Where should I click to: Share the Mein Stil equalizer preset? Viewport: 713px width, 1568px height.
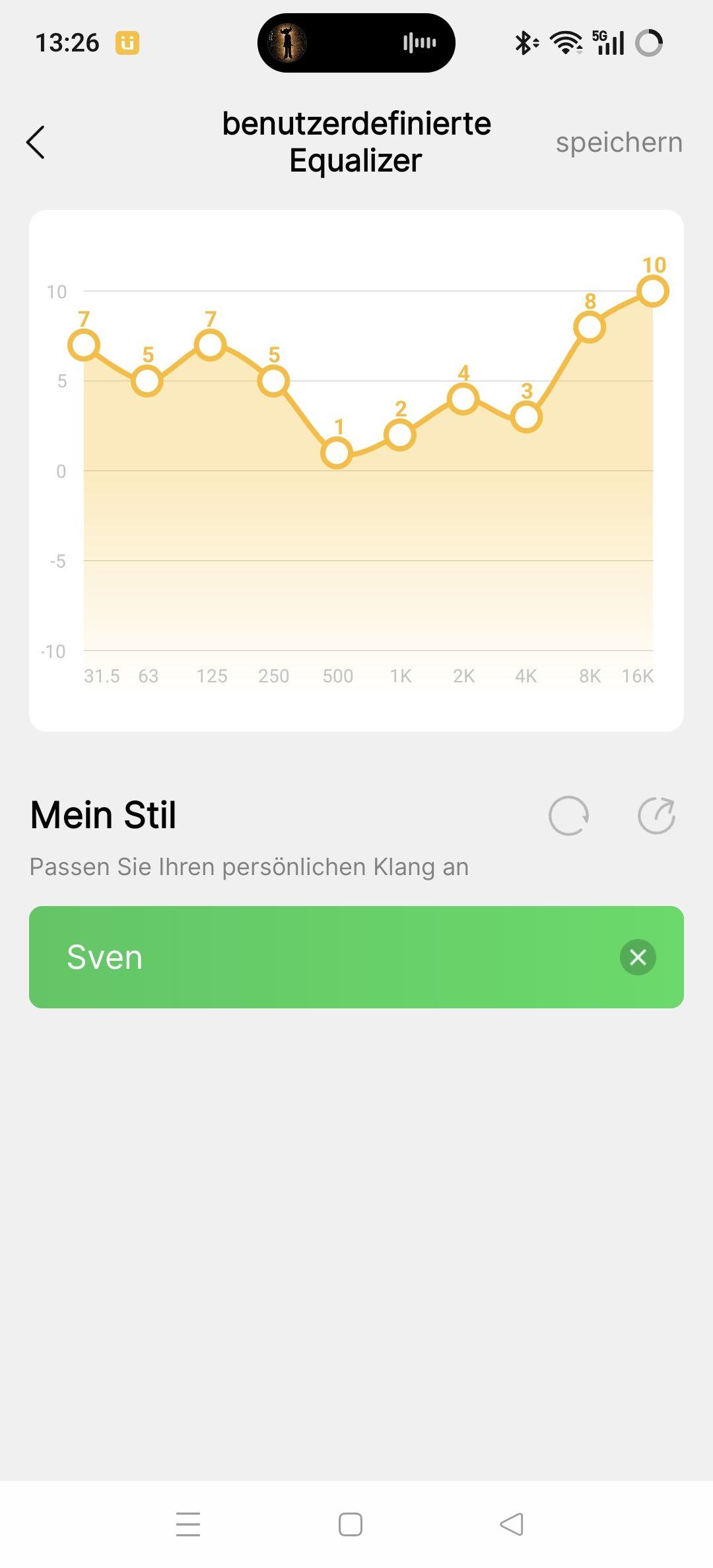656,816
